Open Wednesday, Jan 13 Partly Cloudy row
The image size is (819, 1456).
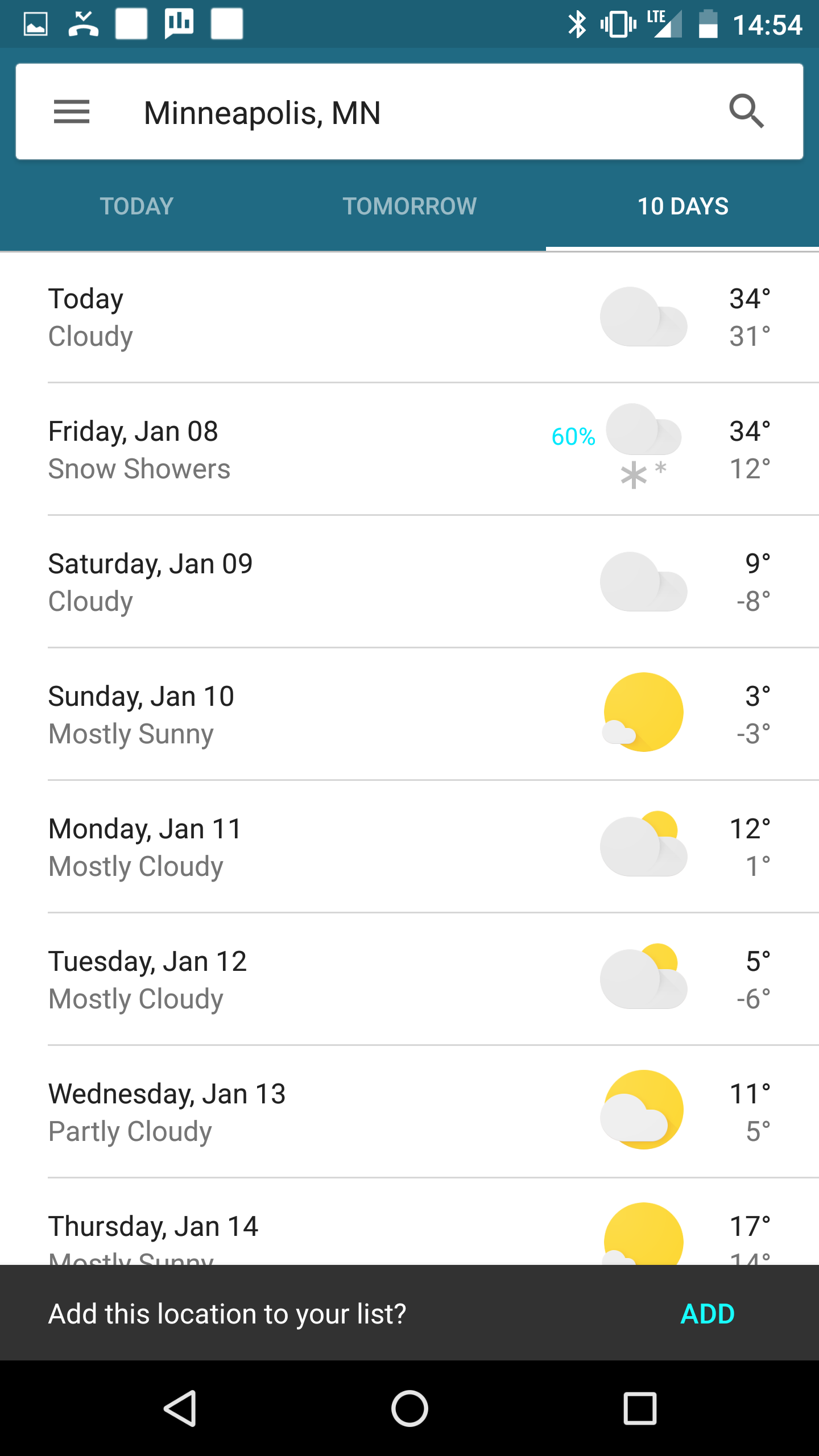tap(409, 1112)
